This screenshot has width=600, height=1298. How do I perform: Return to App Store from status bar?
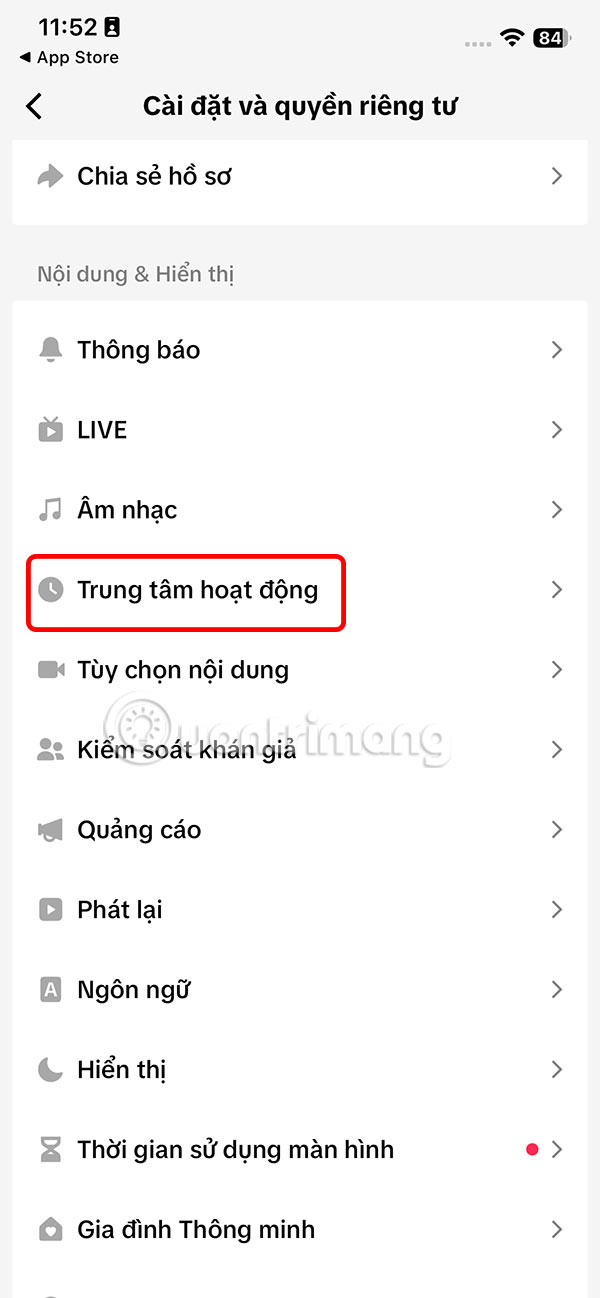[x=68, y=58]
